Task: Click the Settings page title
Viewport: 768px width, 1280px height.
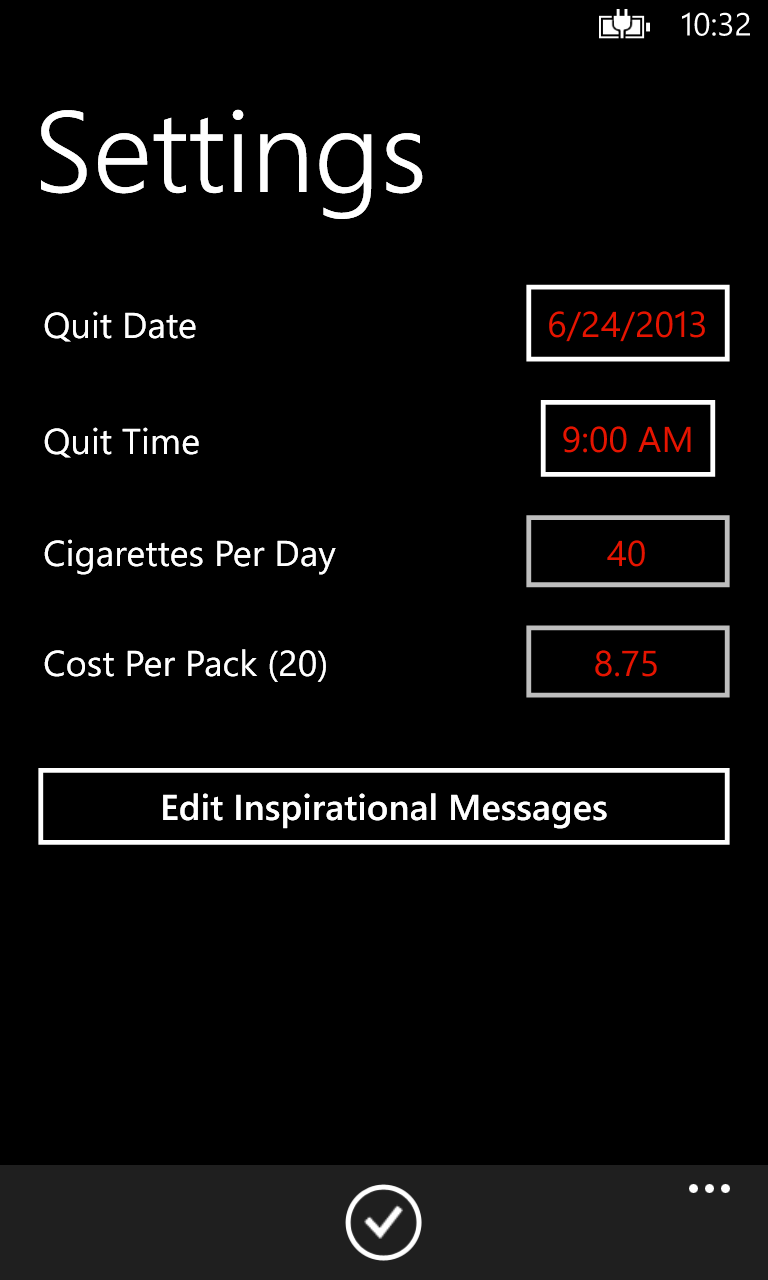Action: click(231, 155)
